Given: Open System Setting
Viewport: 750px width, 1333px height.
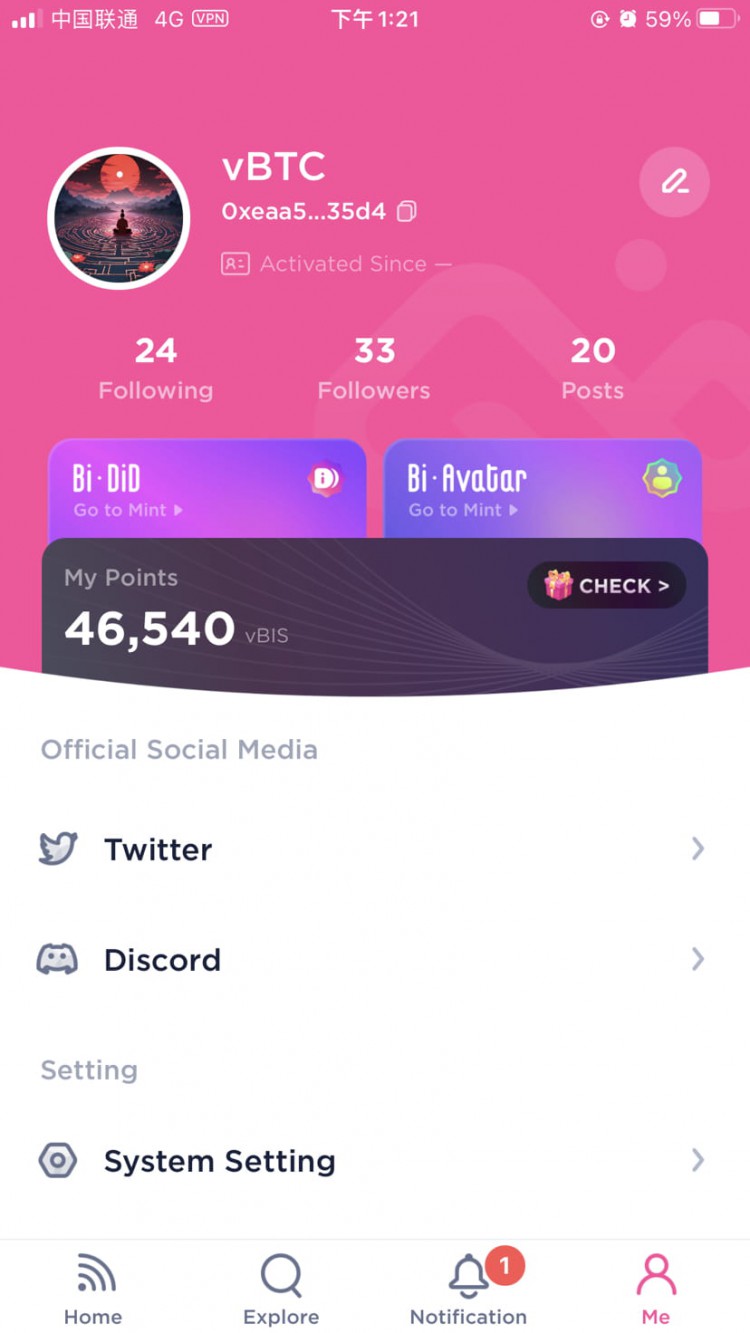Looking at the screenshot, I should tap(374, 1161).
